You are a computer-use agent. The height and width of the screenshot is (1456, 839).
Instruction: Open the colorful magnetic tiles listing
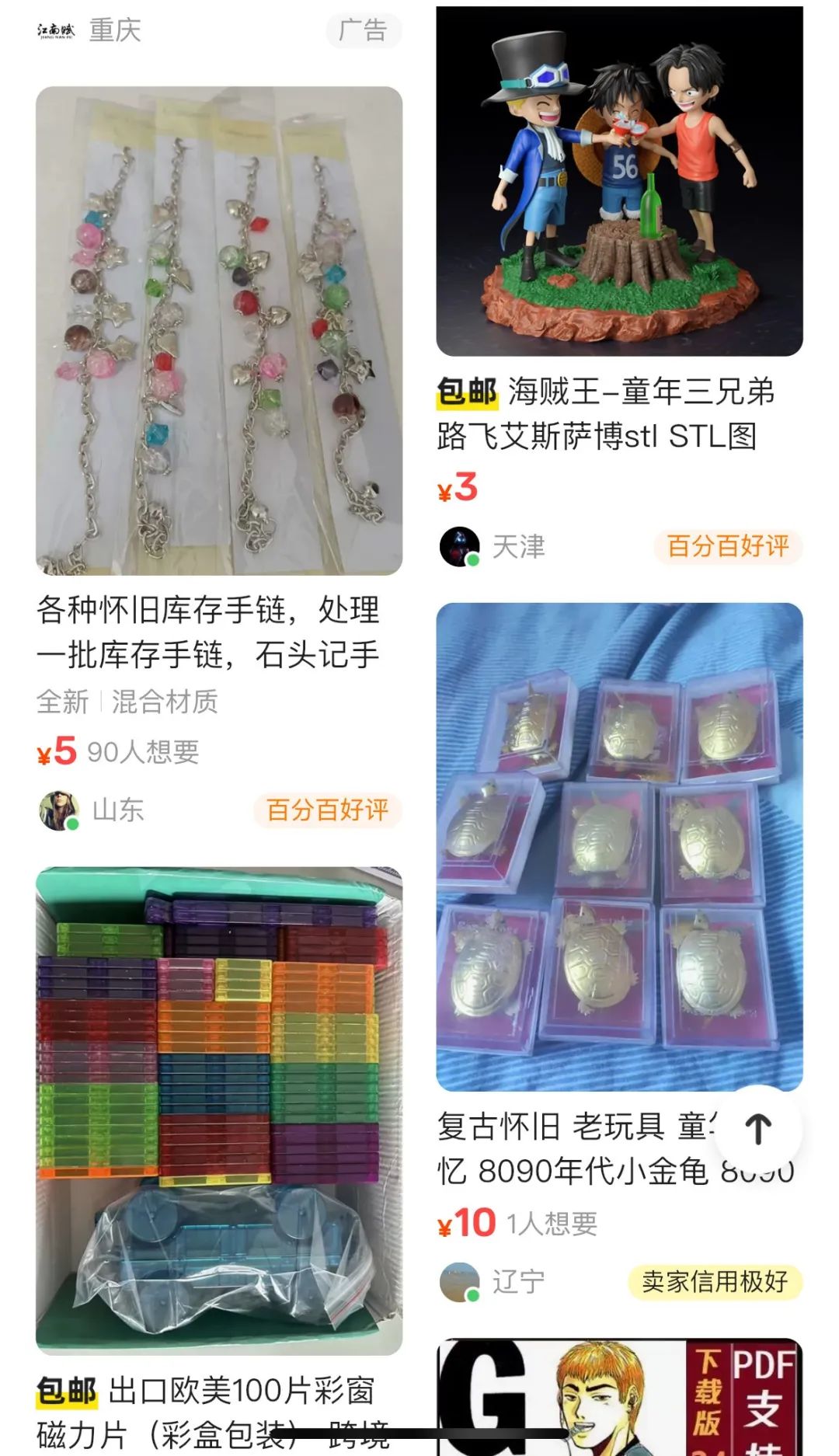(219, 1110)
